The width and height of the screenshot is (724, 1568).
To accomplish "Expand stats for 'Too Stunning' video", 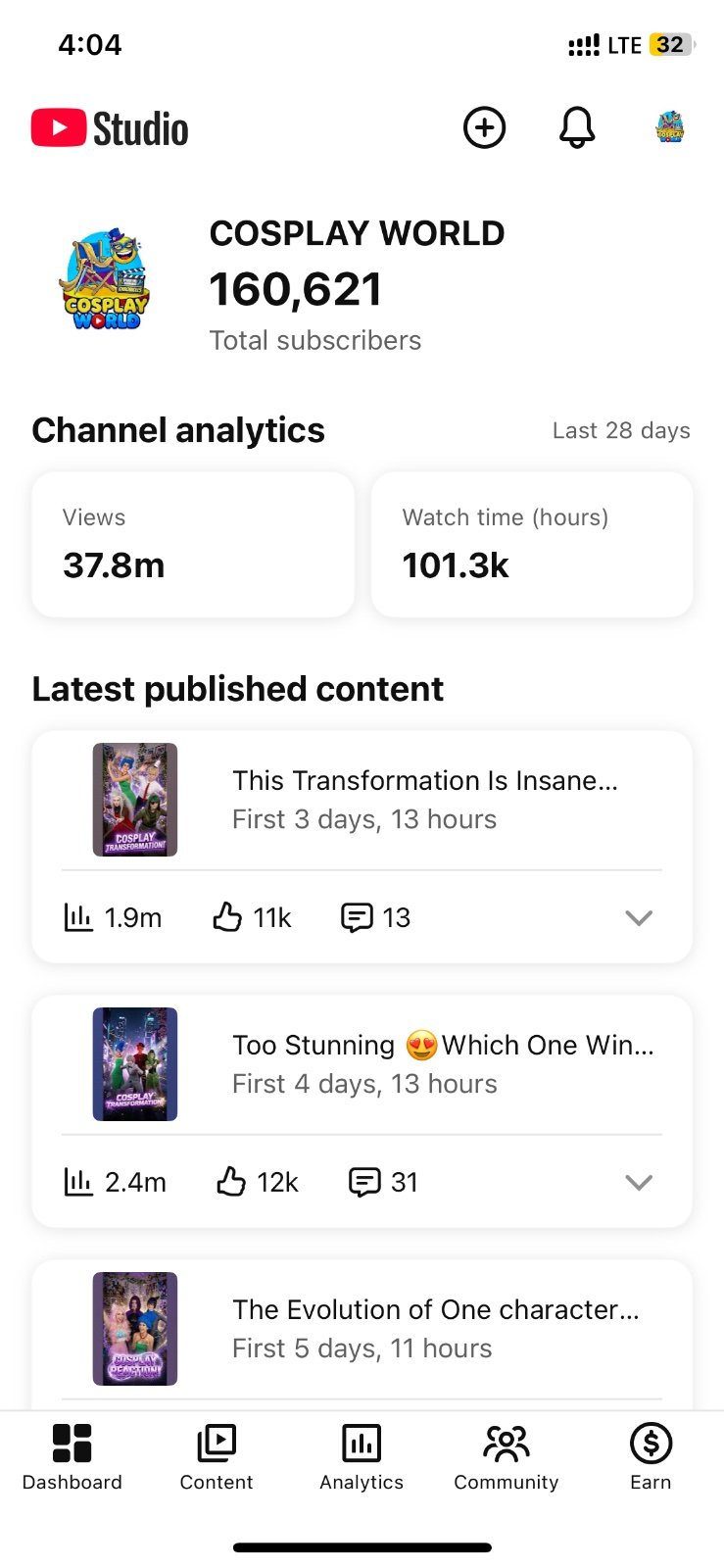I will point(639,1183).
